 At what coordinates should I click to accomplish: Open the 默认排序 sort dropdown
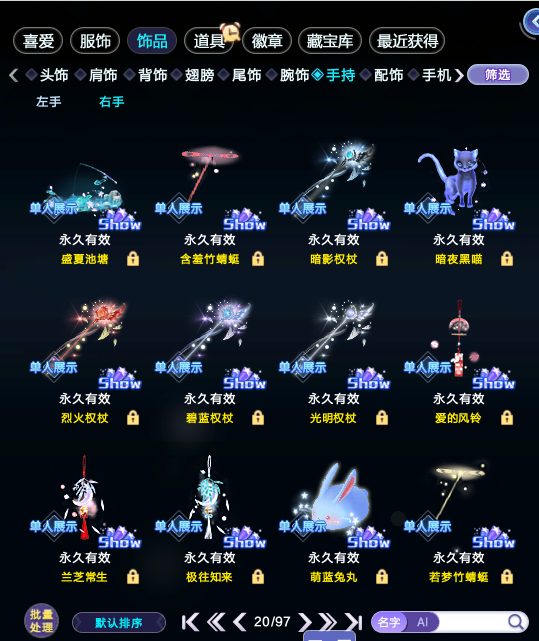[x=119, y=623]
